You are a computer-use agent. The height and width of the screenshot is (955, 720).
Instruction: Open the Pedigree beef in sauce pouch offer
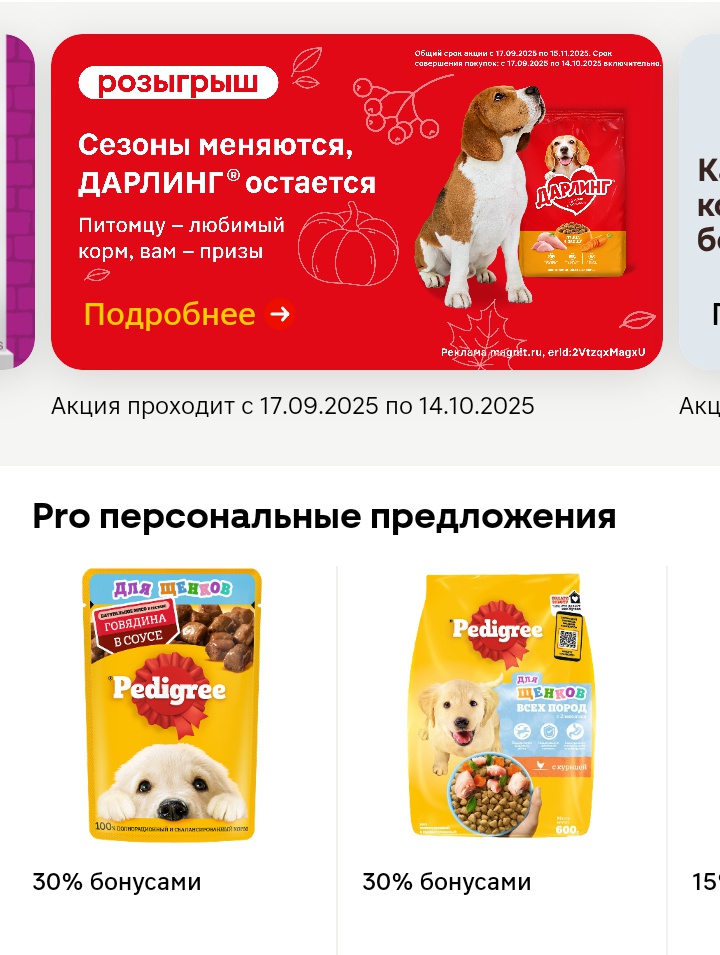(x=171, y=703)
